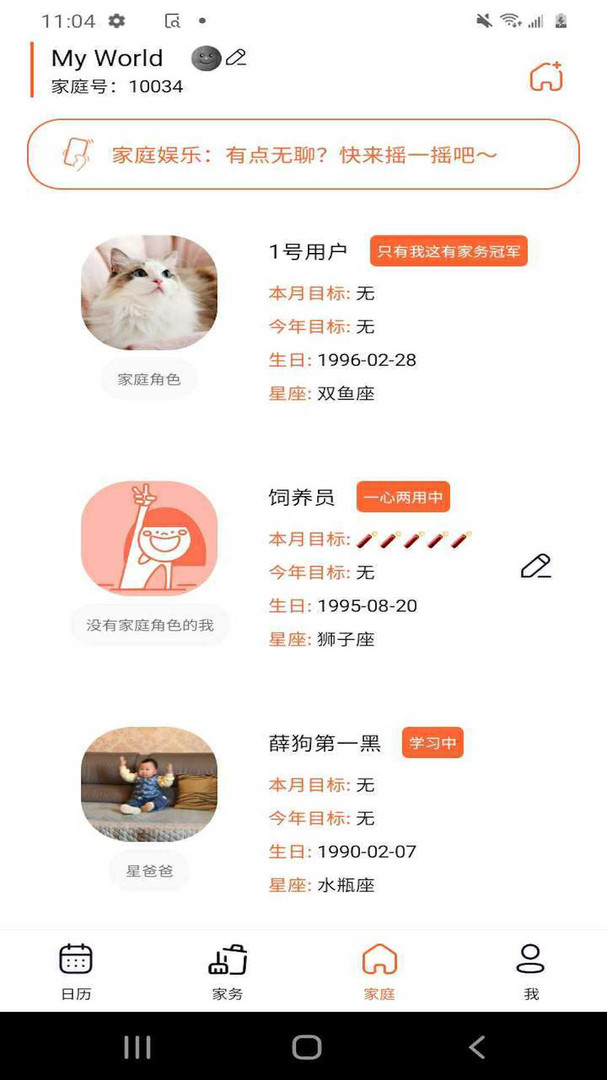Edit the My World family name
Screen dimensions: 607x1080
click(x=236, y=58)
